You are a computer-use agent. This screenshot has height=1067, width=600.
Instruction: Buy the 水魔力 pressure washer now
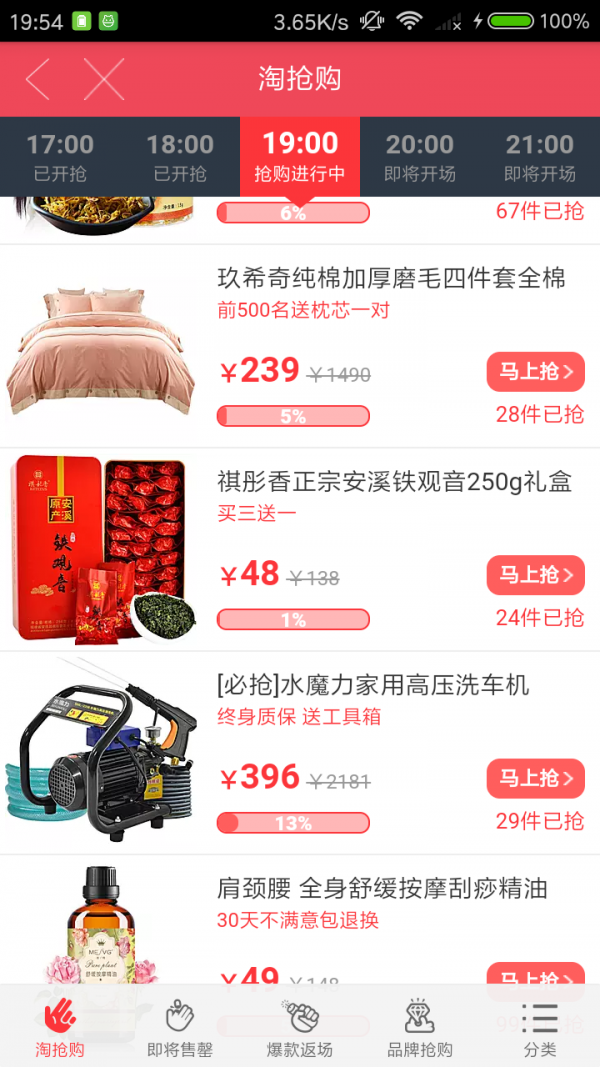(x=535, y=778)
